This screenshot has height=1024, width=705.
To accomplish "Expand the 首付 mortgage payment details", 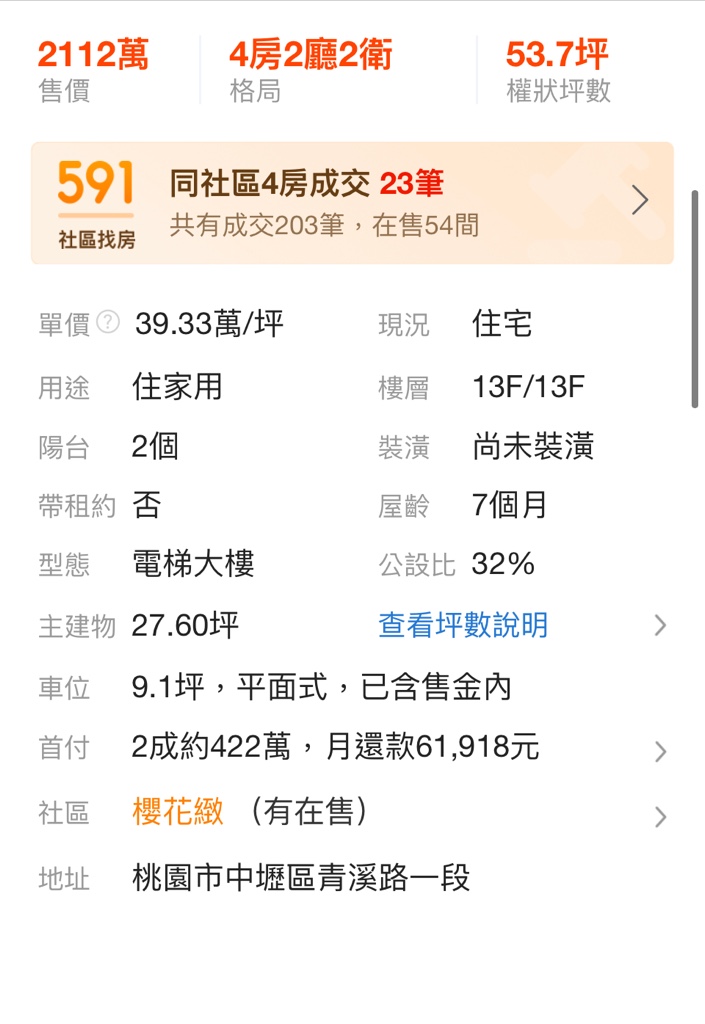I will 659,751.
